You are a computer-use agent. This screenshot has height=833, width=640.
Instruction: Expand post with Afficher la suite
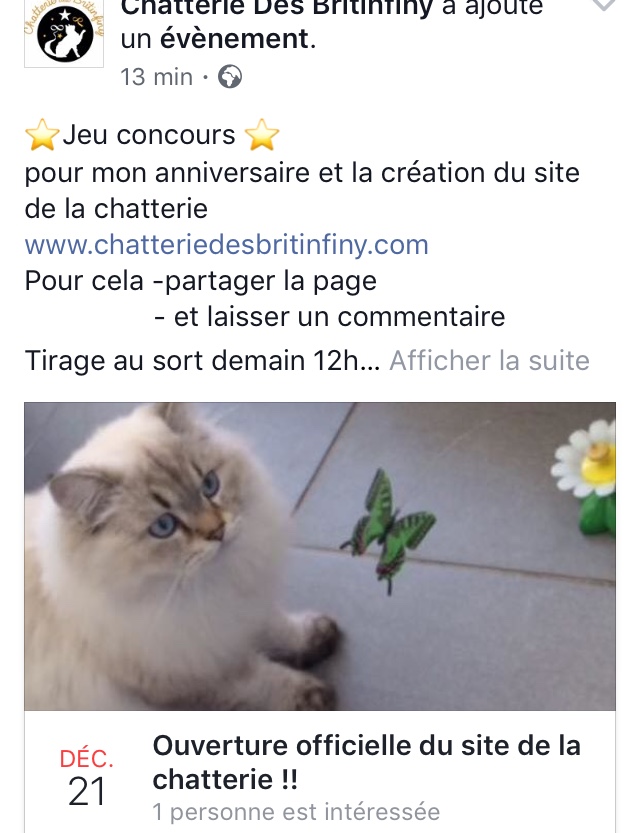click(489, 361)
